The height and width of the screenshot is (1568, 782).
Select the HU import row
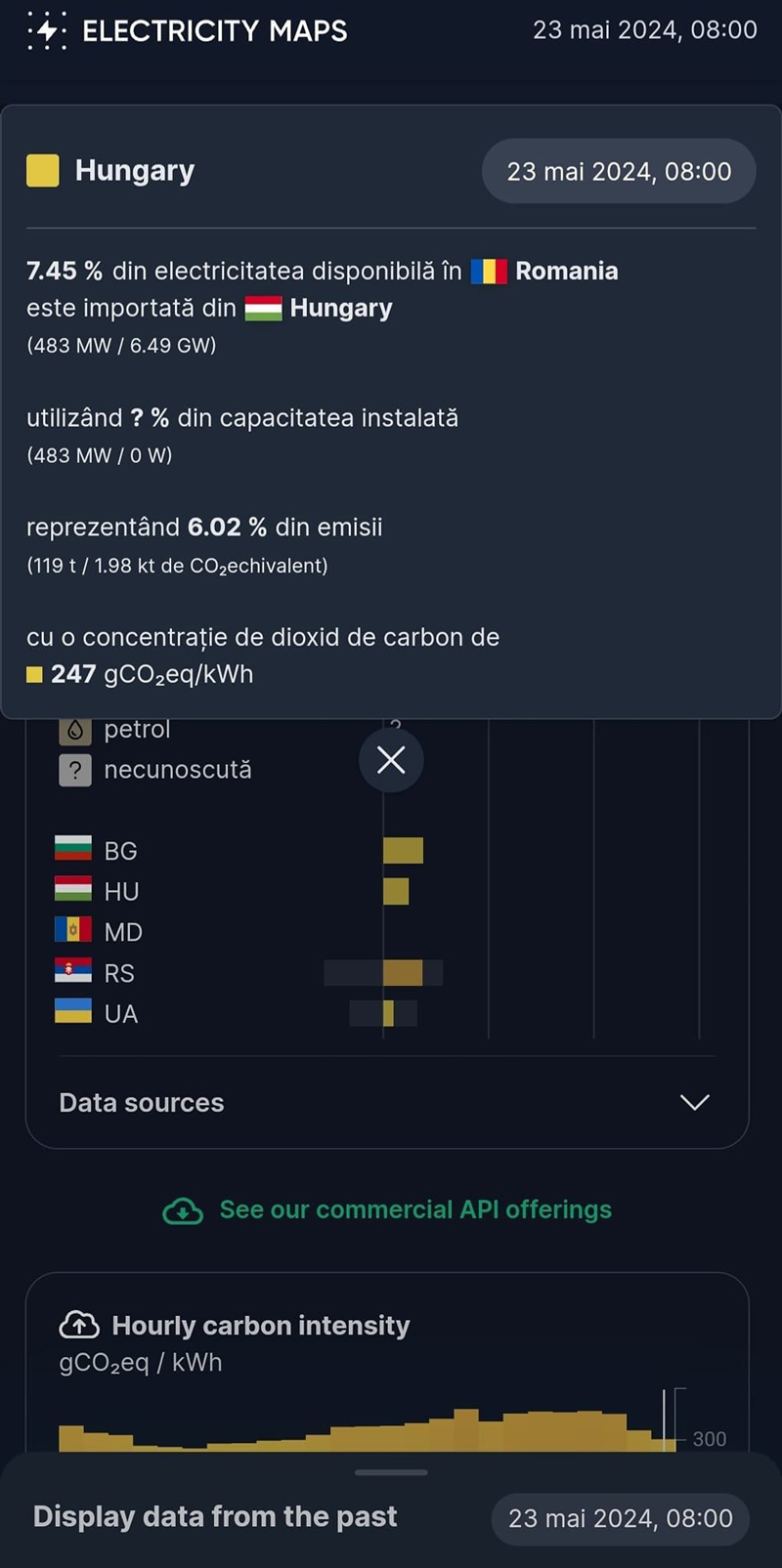(121, 892)
